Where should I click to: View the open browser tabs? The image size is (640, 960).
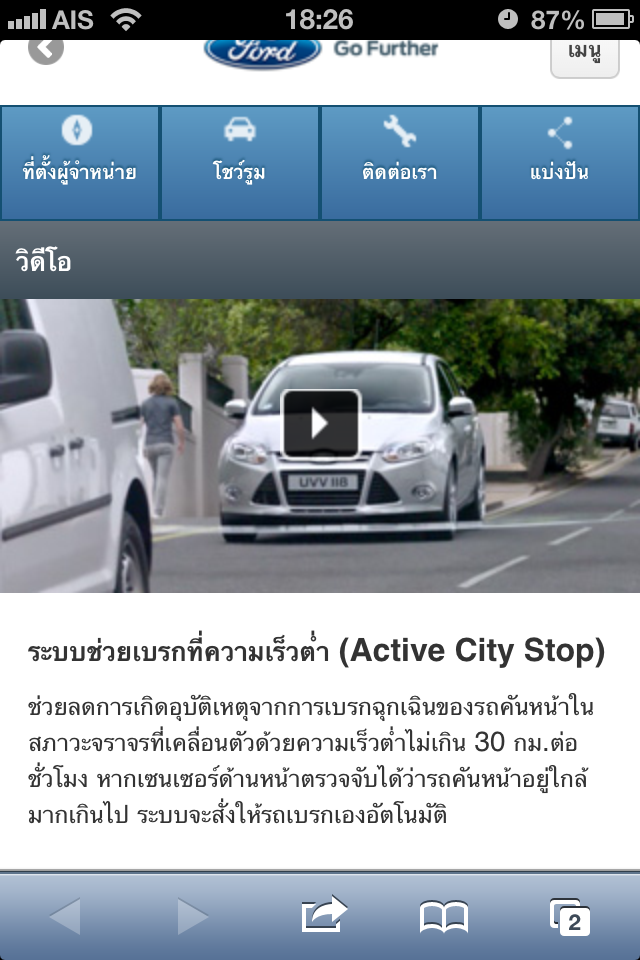[570, 915]
